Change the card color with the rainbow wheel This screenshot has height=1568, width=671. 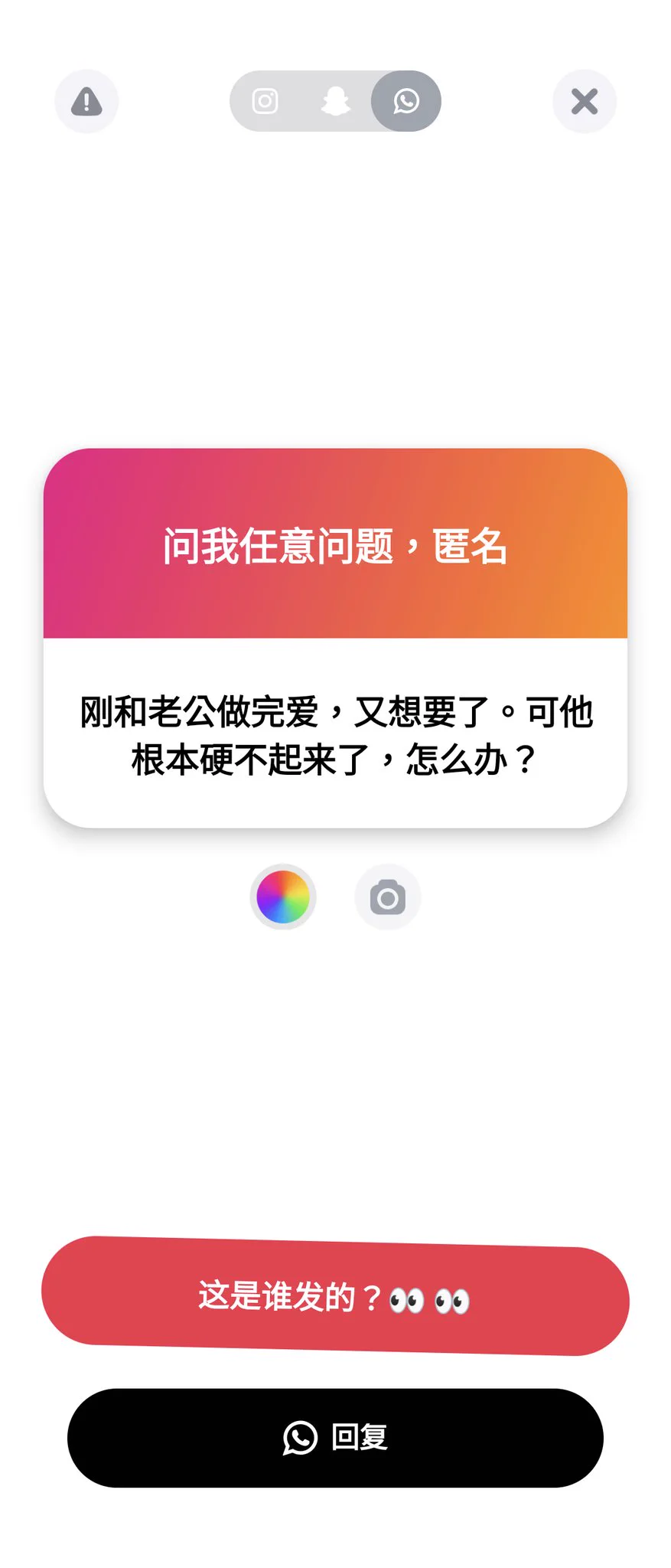pyautogui.click(x=283, y=897)
